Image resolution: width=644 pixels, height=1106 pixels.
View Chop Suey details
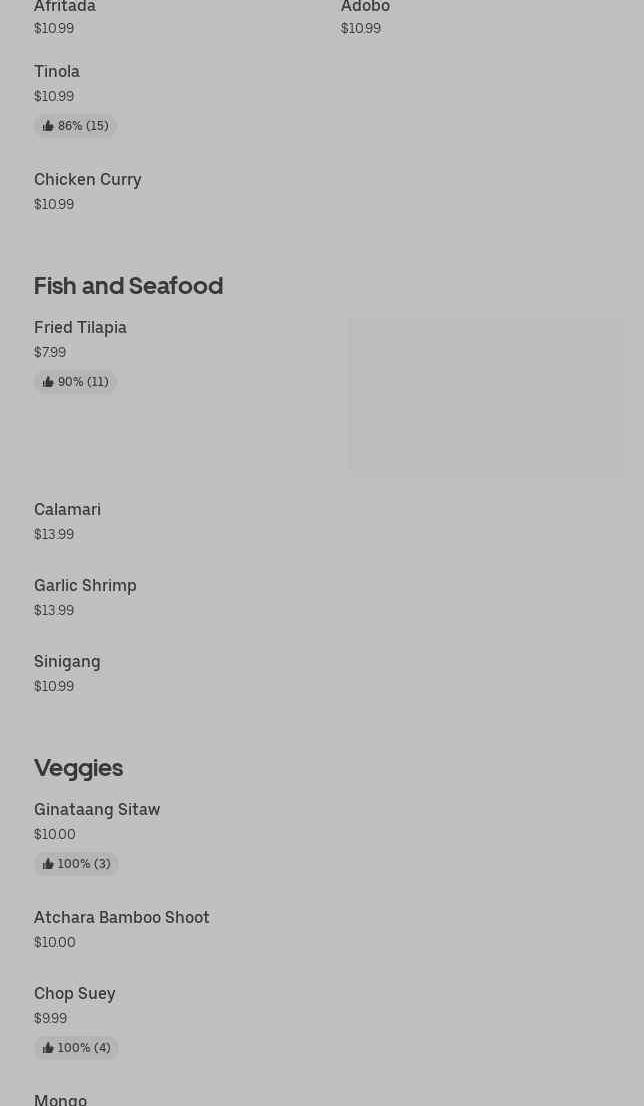click(75, 994)
